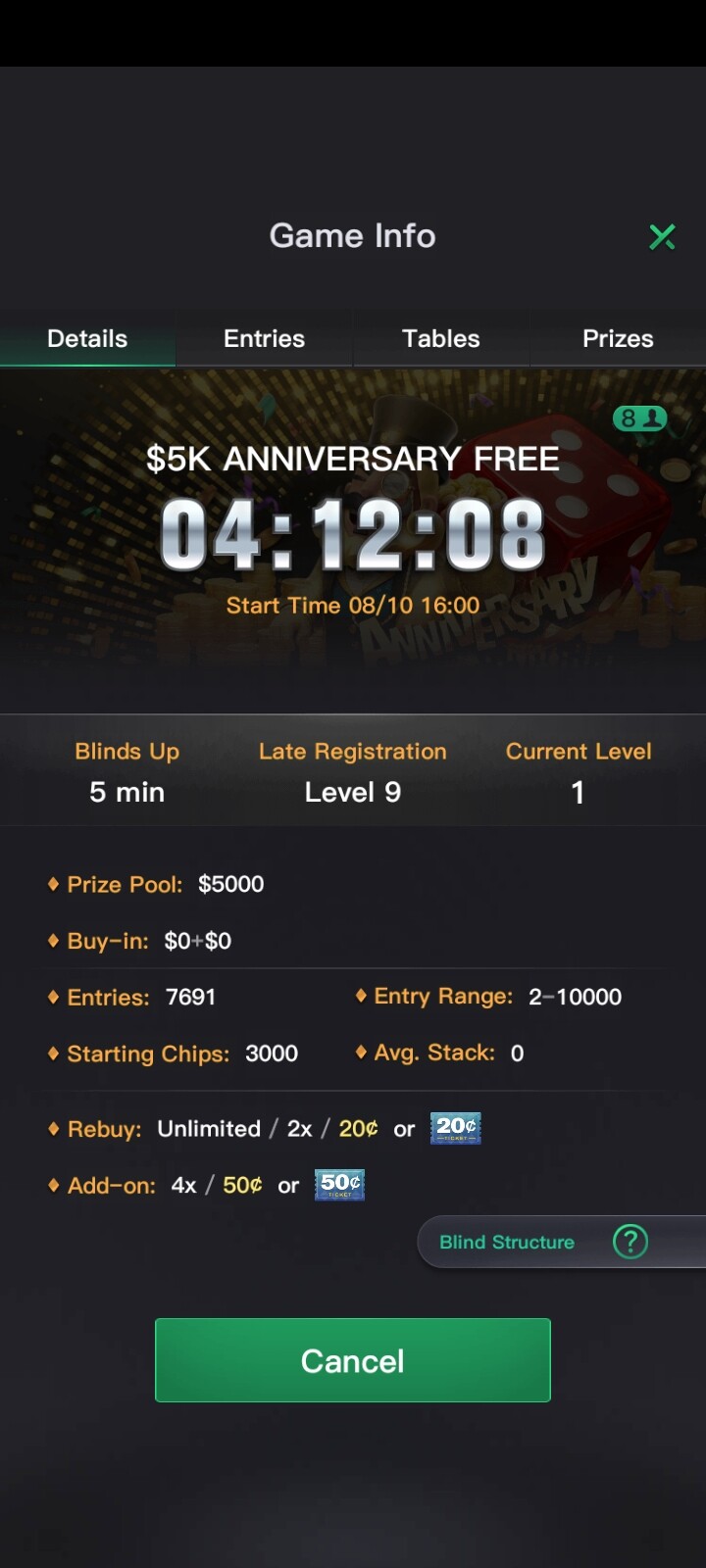
Task: Tap the green Cancel button
Action: click(353, 1360)
